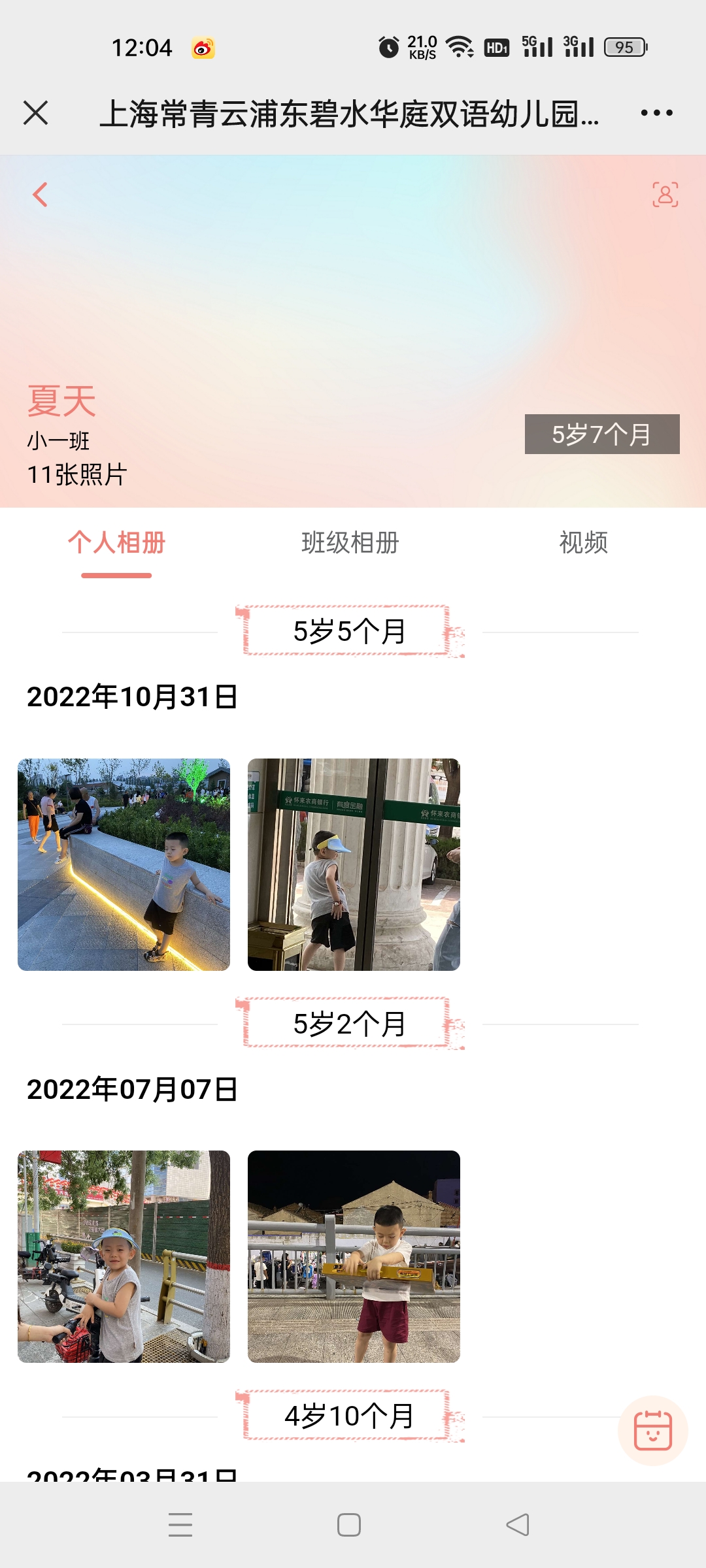The height and width of the screenshot is (1568, 706).
Task: Close the kindergarten mini program page
Action: [36, 112]
